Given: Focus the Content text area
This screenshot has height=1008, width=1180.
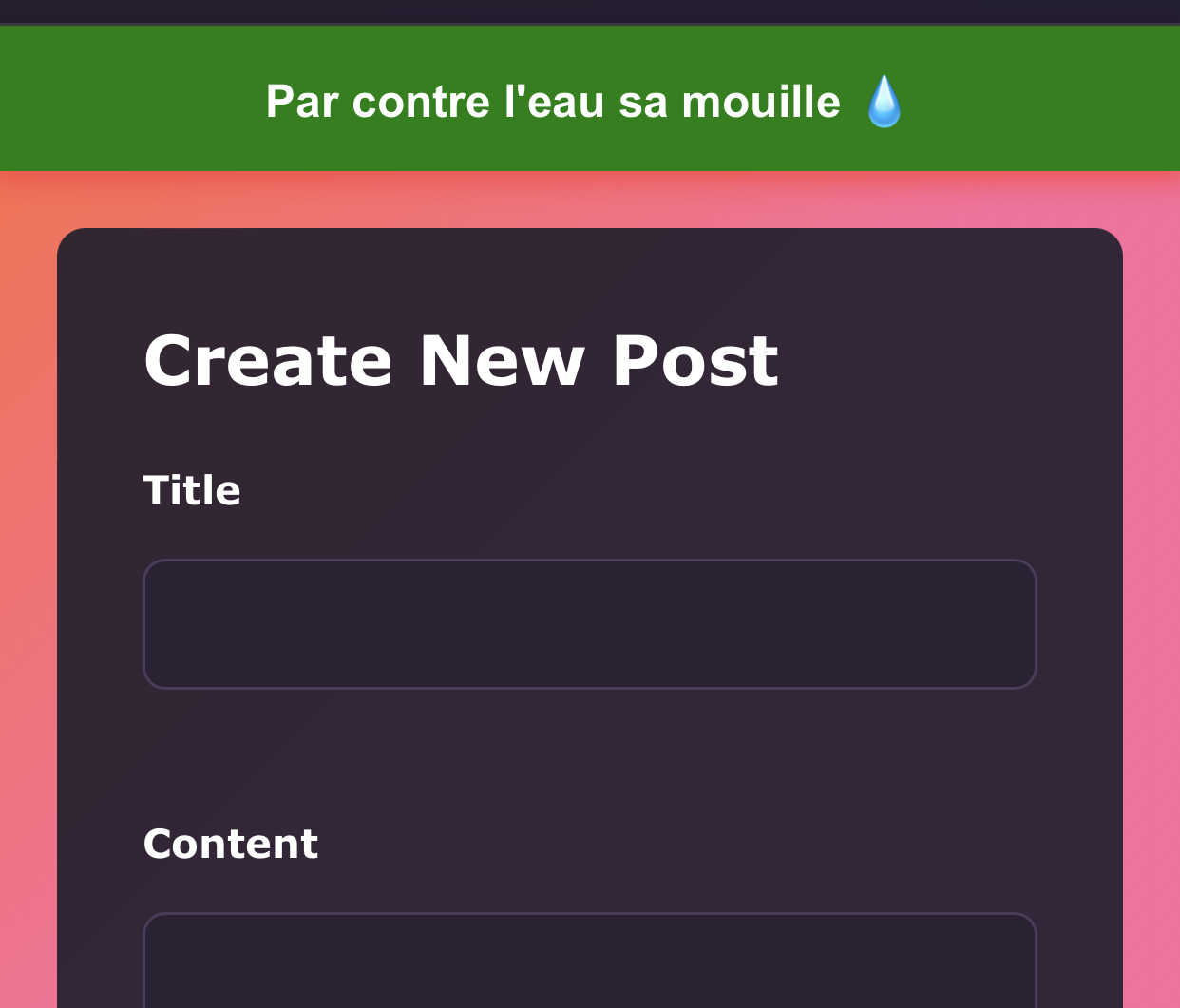Looking at the screenshot, I should coord(589,961).
